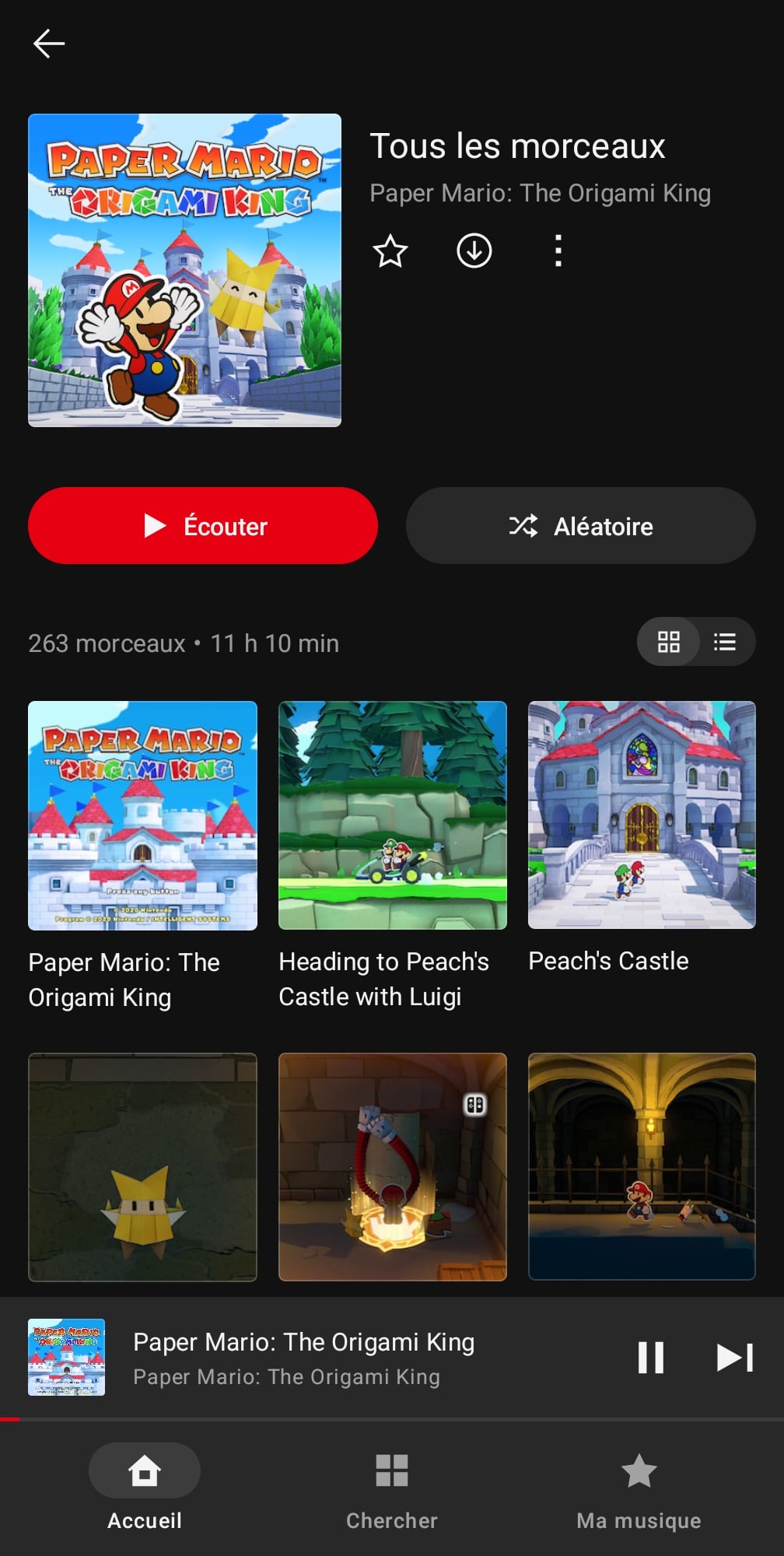Skip to the next track
This screenshot has width=784, height=1556.
tap(734, 1358)
